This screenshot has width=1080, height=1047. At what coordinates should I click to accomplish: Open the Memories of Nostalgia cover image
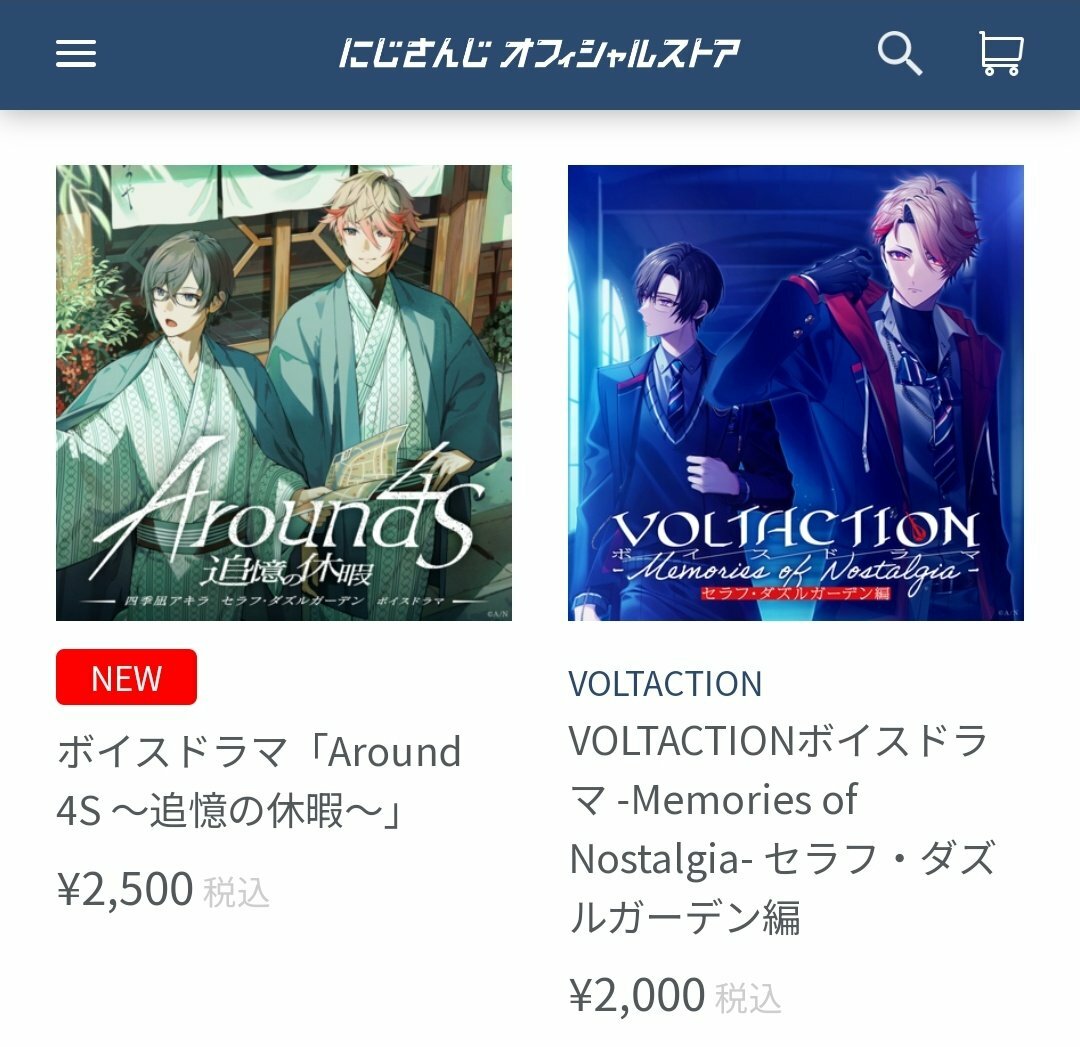coord(796,393)
